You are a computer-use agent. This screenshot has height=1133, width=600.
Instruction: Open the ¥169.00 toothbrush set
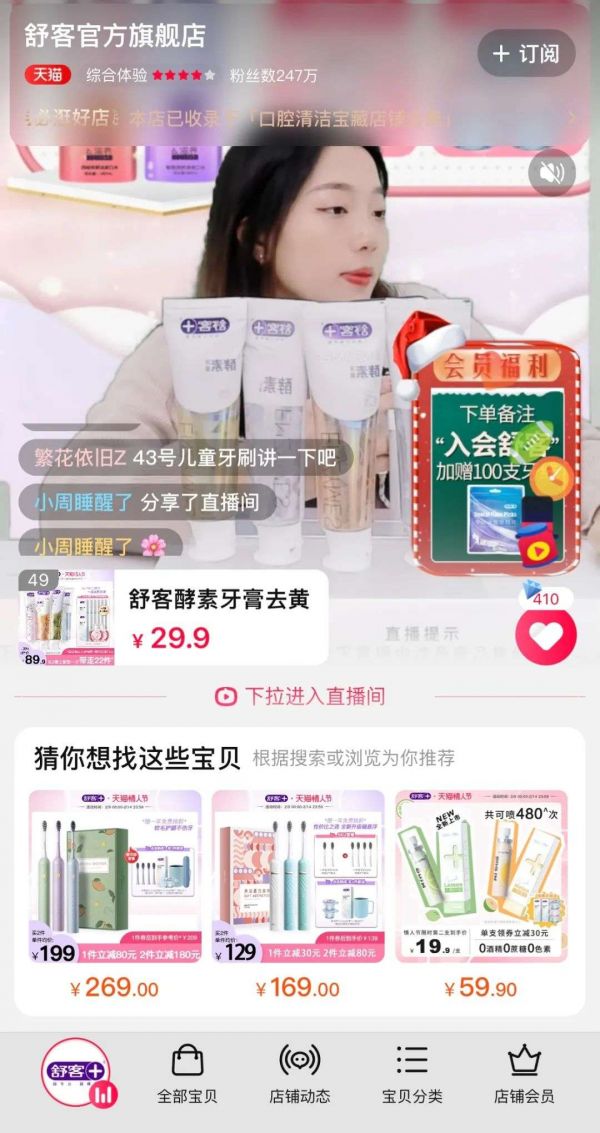(298, 895)
